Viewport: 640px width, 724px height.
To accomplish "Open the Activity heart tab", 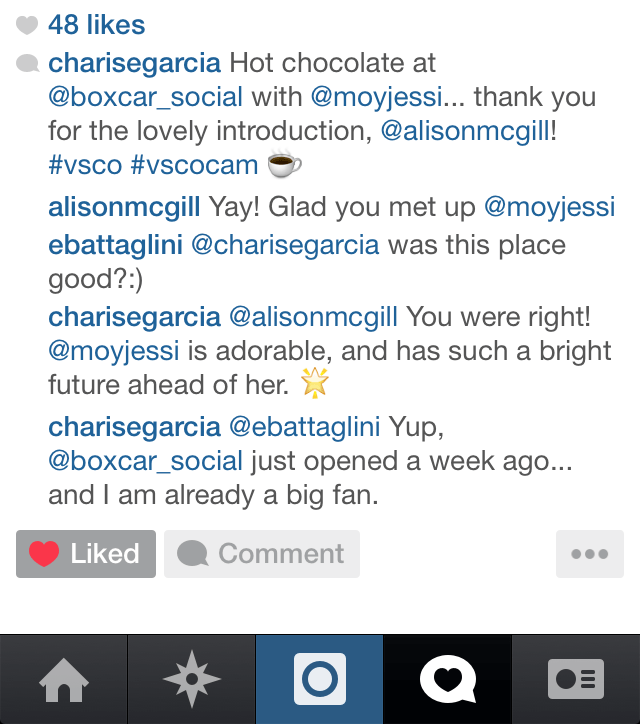I will pyautogui.click(x=448, y=680).
